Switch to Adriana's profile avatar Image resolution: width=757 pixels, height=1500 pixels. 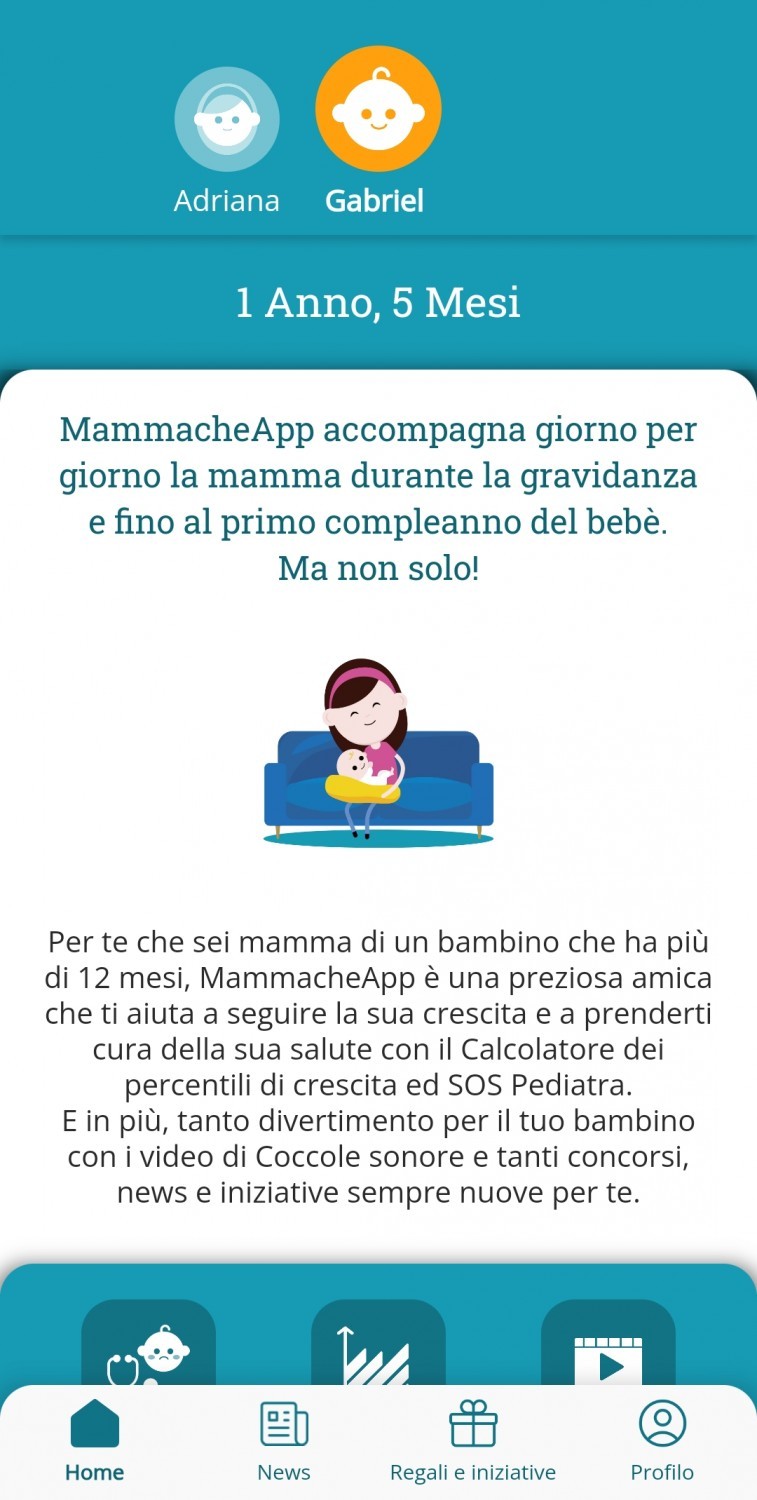[x=227, y=120]
